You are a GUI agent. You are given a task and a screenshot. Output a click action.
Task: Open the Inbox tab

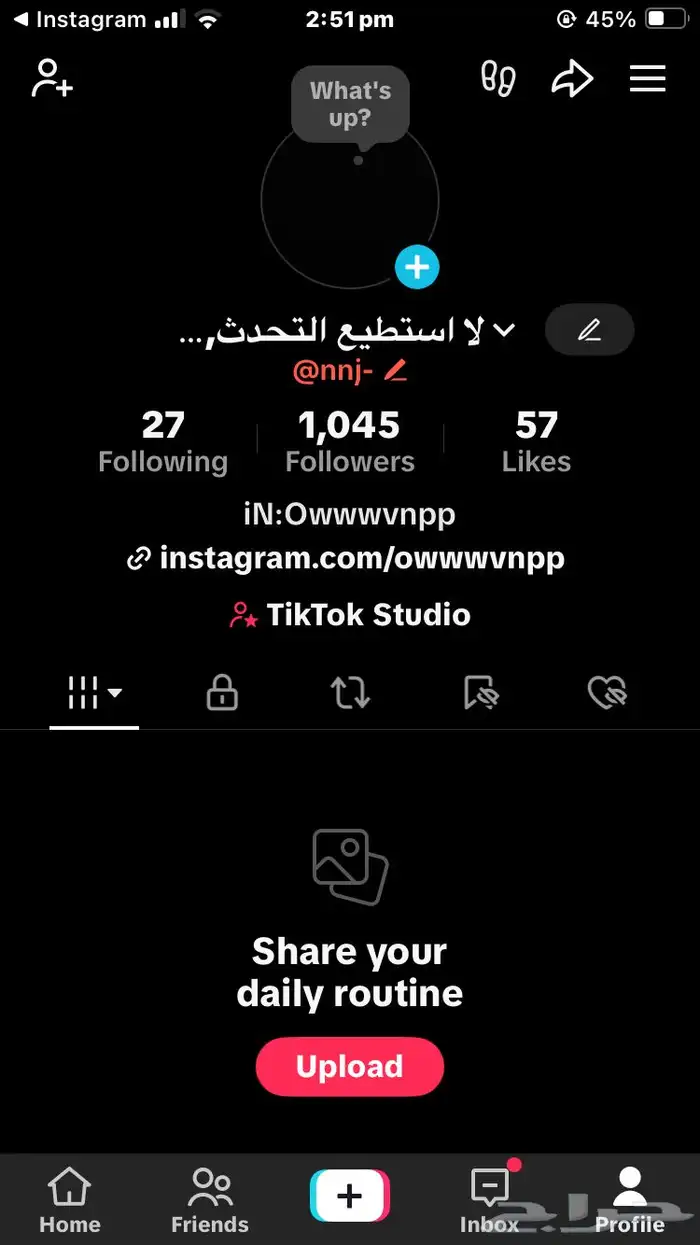coord(490,1200)
